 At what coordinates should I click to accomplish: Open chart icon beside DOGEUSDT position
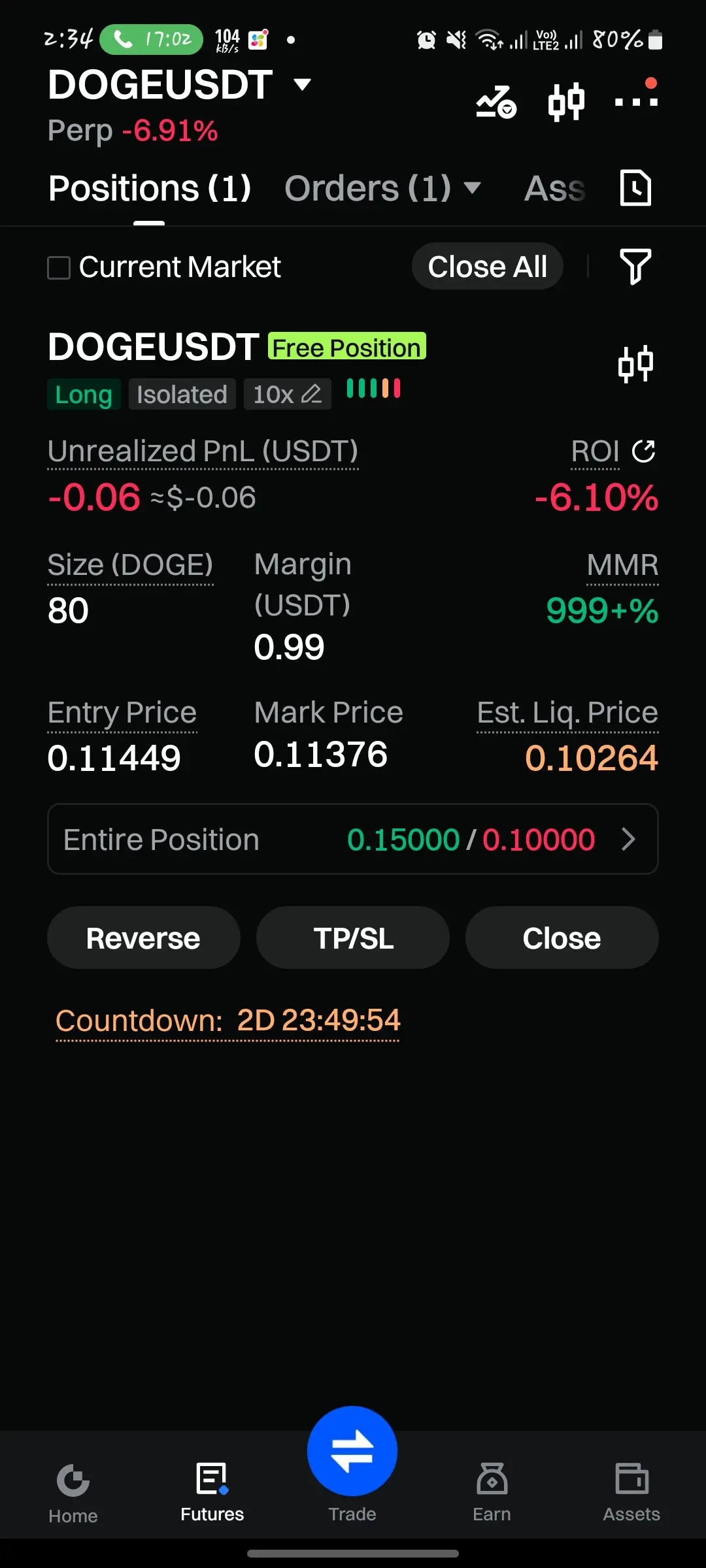(635, 364)
